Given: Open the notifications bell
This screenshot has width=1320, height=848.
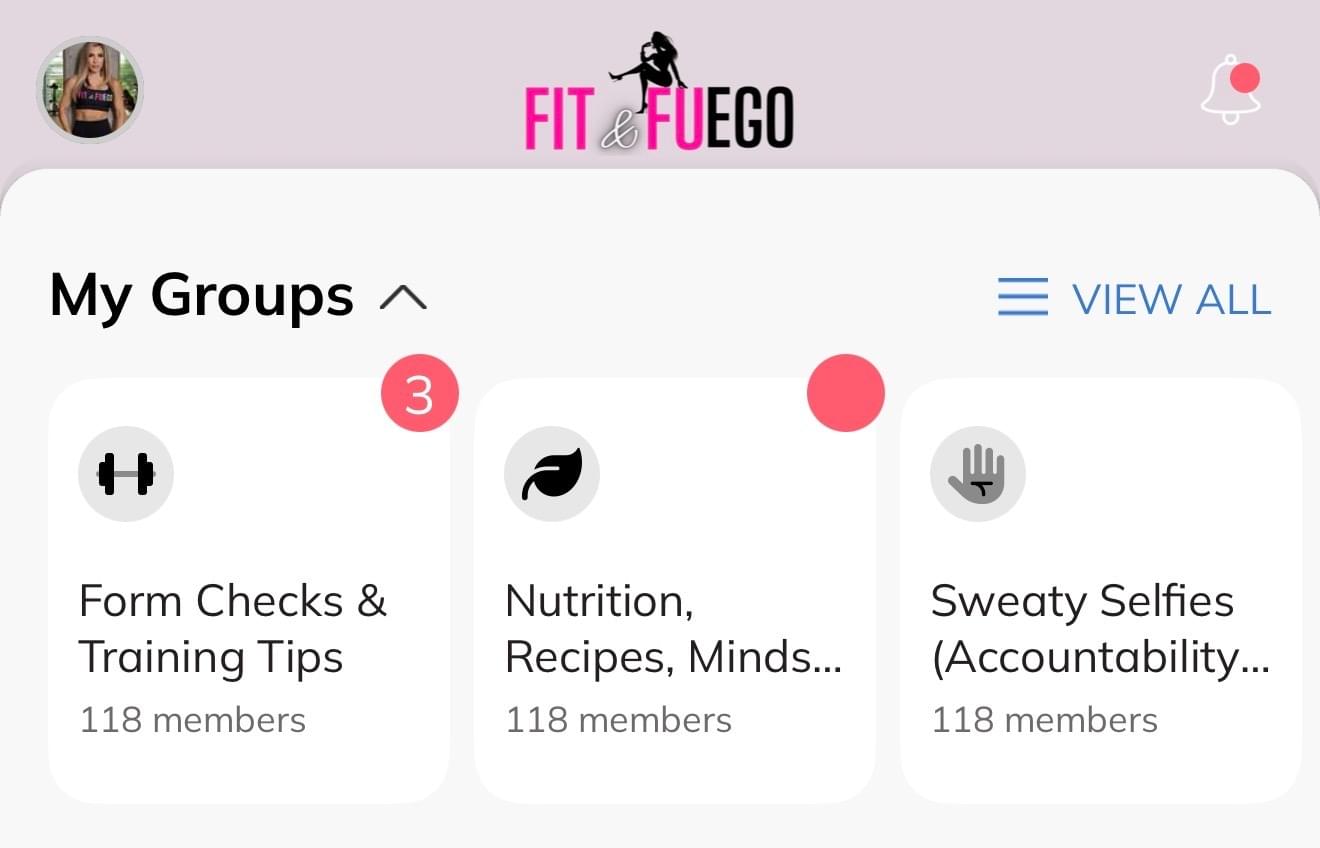Looking at the screenshot, I should (x=1230, y=90).
